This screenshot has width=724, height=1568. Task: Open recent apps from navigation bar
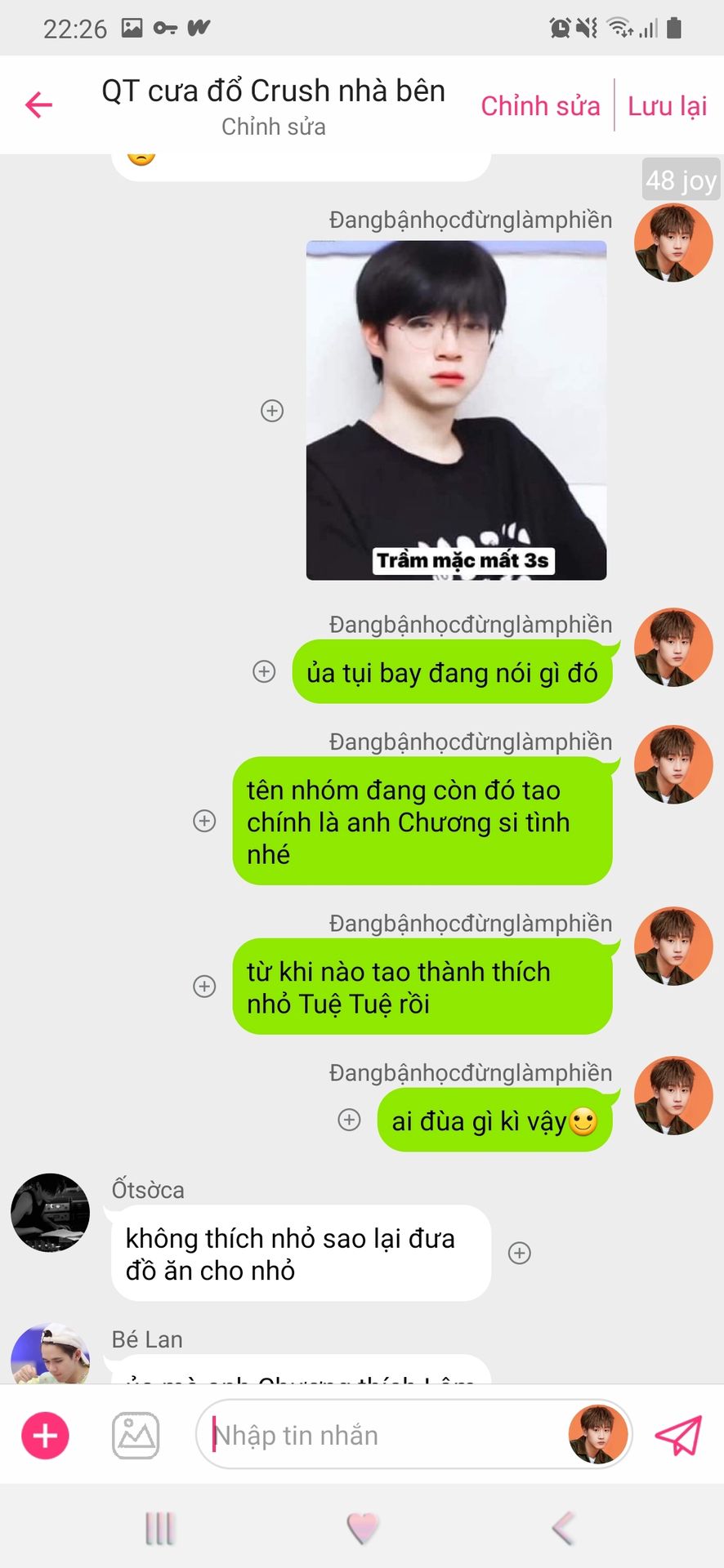160,1528
